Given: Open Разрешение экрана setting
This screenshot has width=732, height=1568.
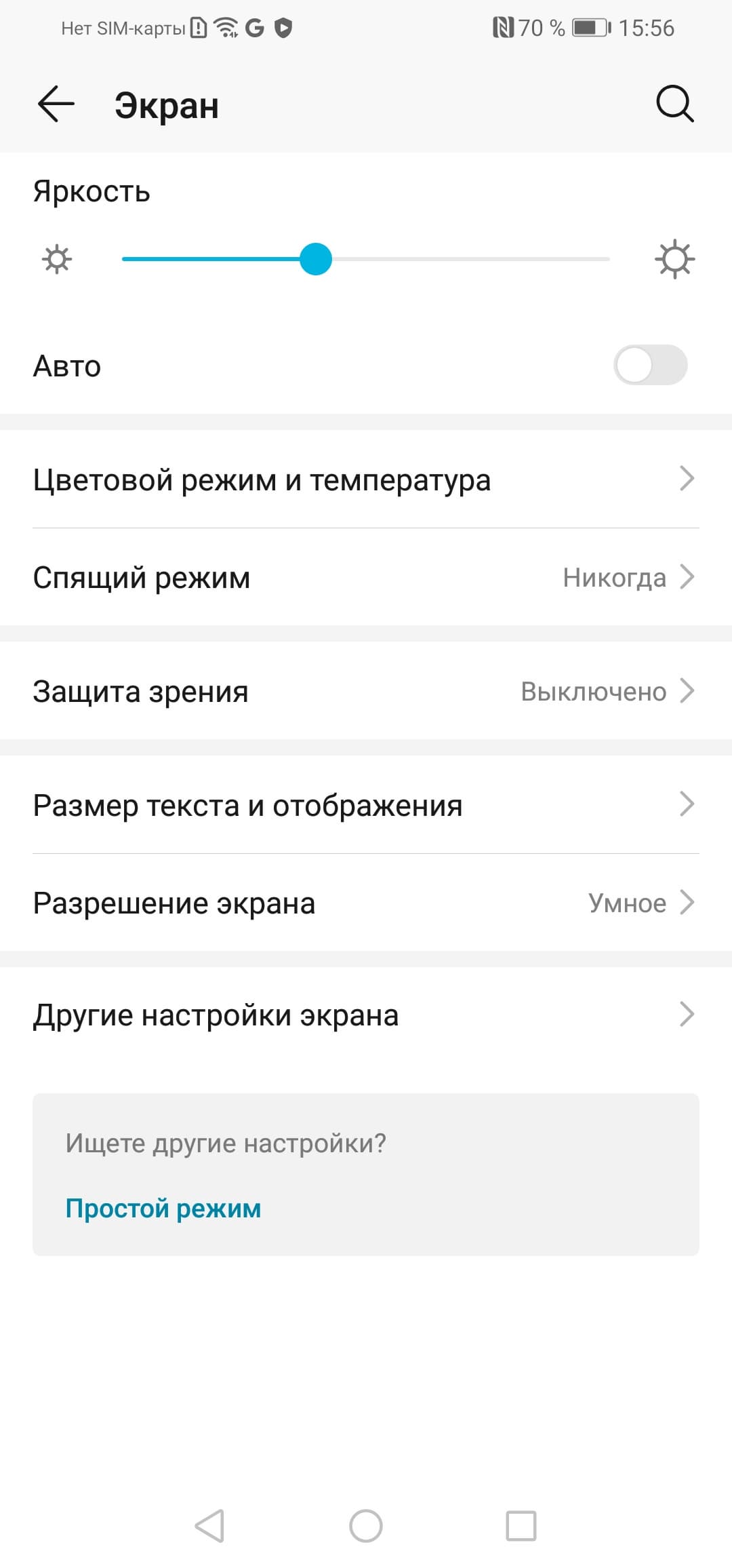Looking at the screenshot, I should (x=366, y=903).
